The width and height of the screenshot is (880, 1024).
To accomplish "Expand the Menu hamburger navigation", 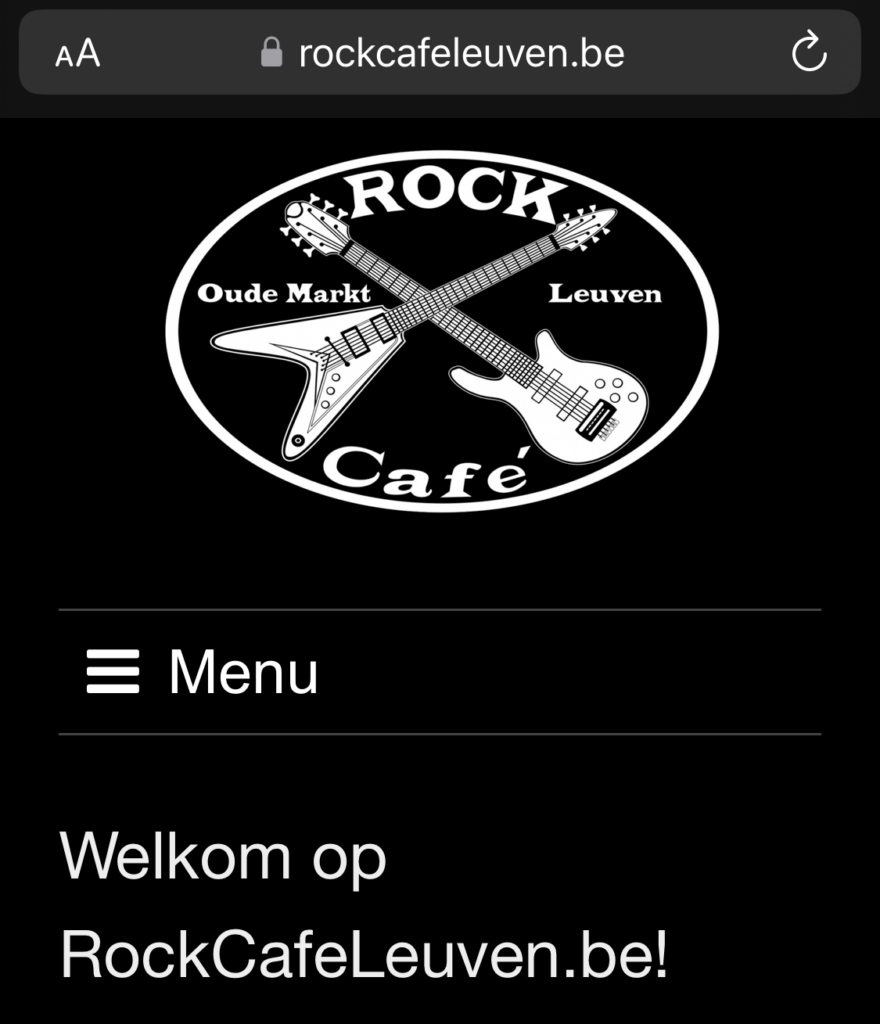I will [x=203, y=671].
